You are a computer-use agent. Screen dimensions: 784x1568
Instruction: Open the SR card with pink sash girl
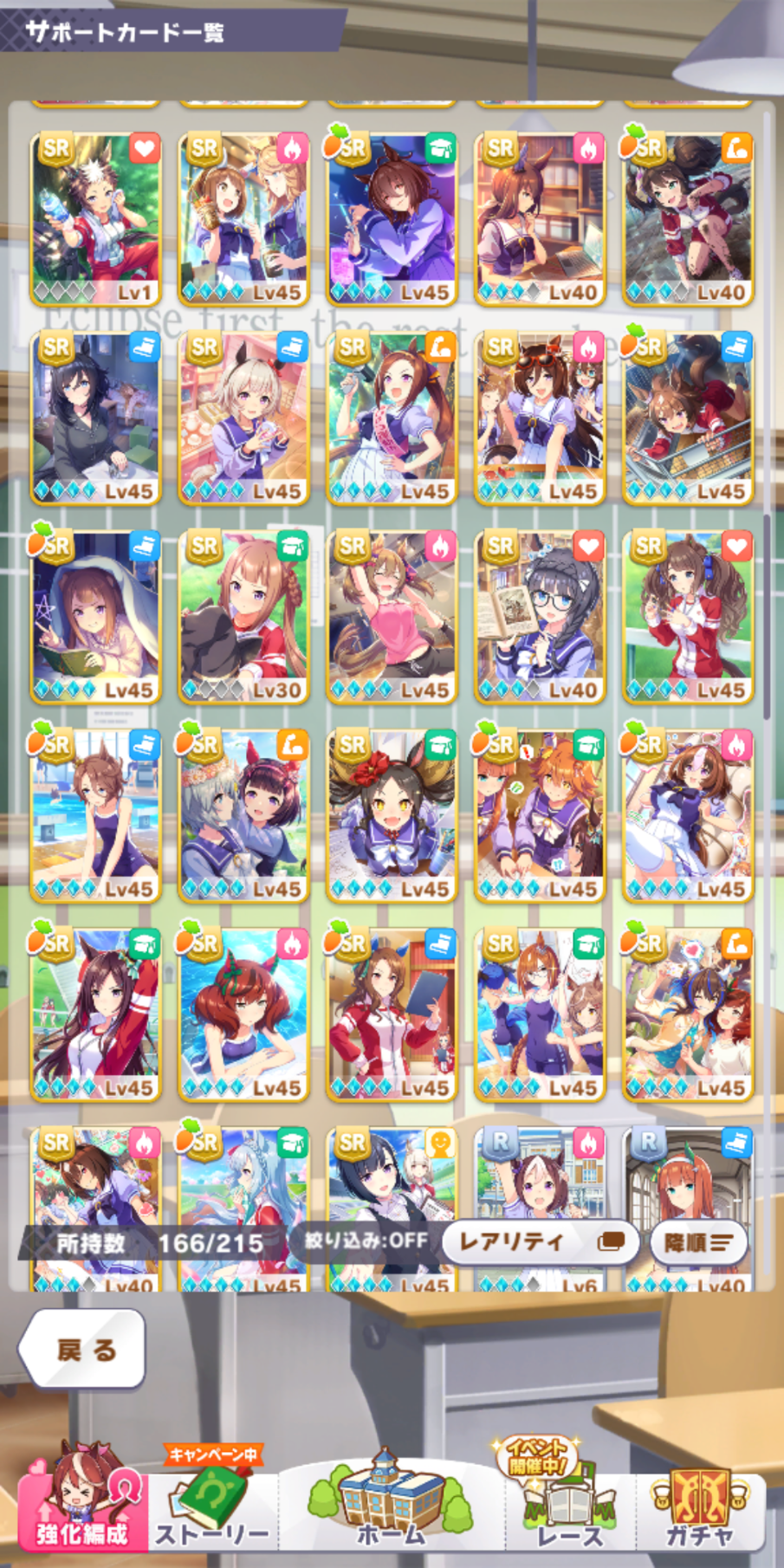point(392,418)
